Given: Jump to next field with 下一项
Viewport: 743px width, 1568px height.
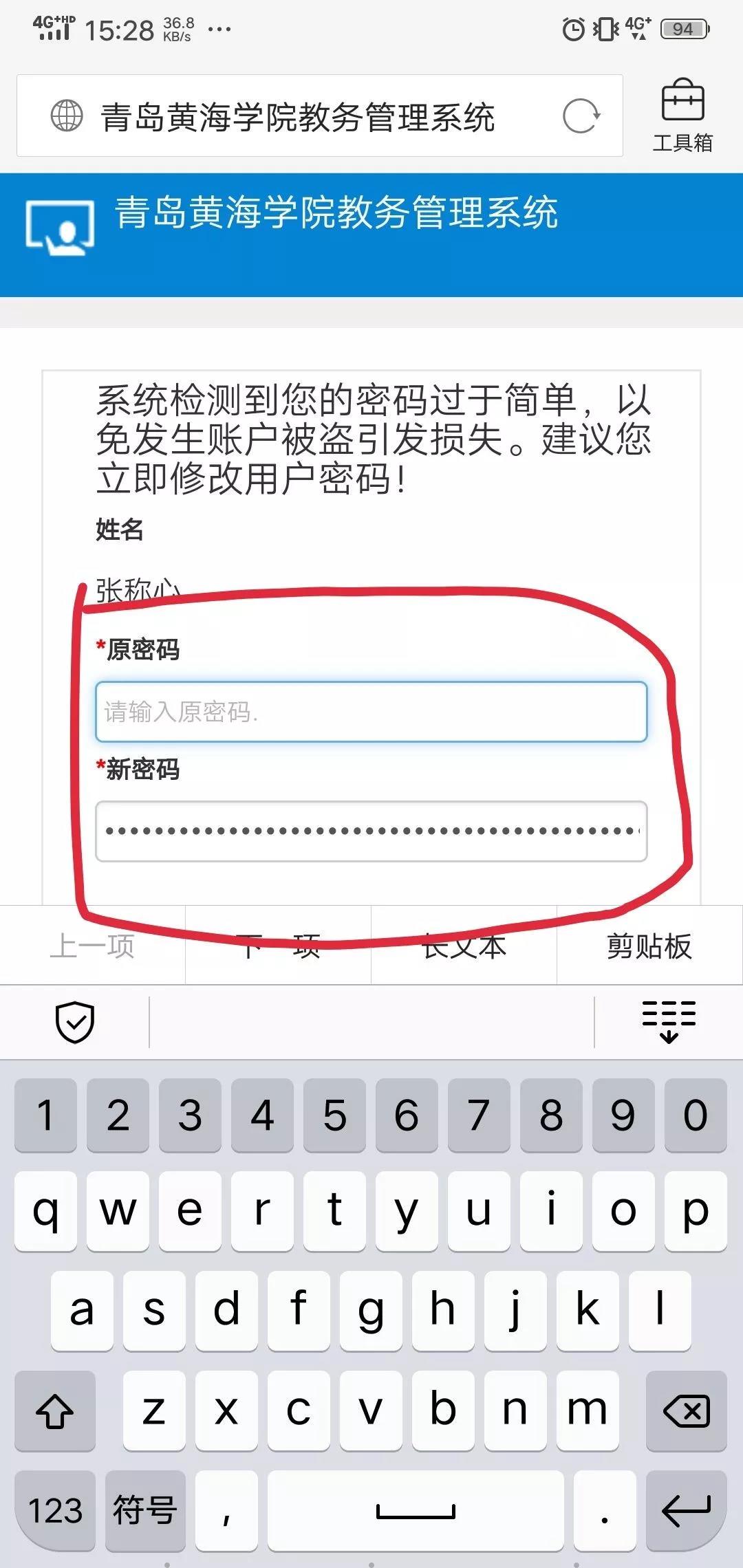Looking at the screenshot, I should point(278,946).
